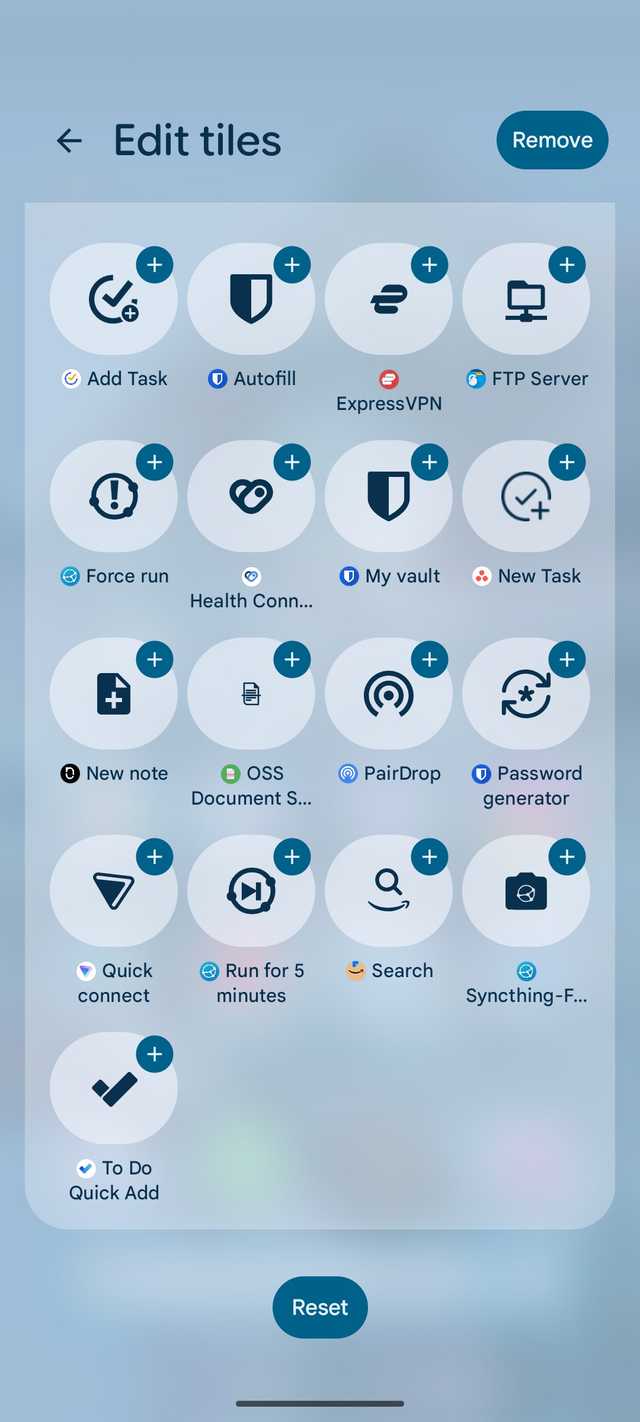Screen dimensions: 640x1422
Task: Reset the tiles layout
Action: 320,1307
